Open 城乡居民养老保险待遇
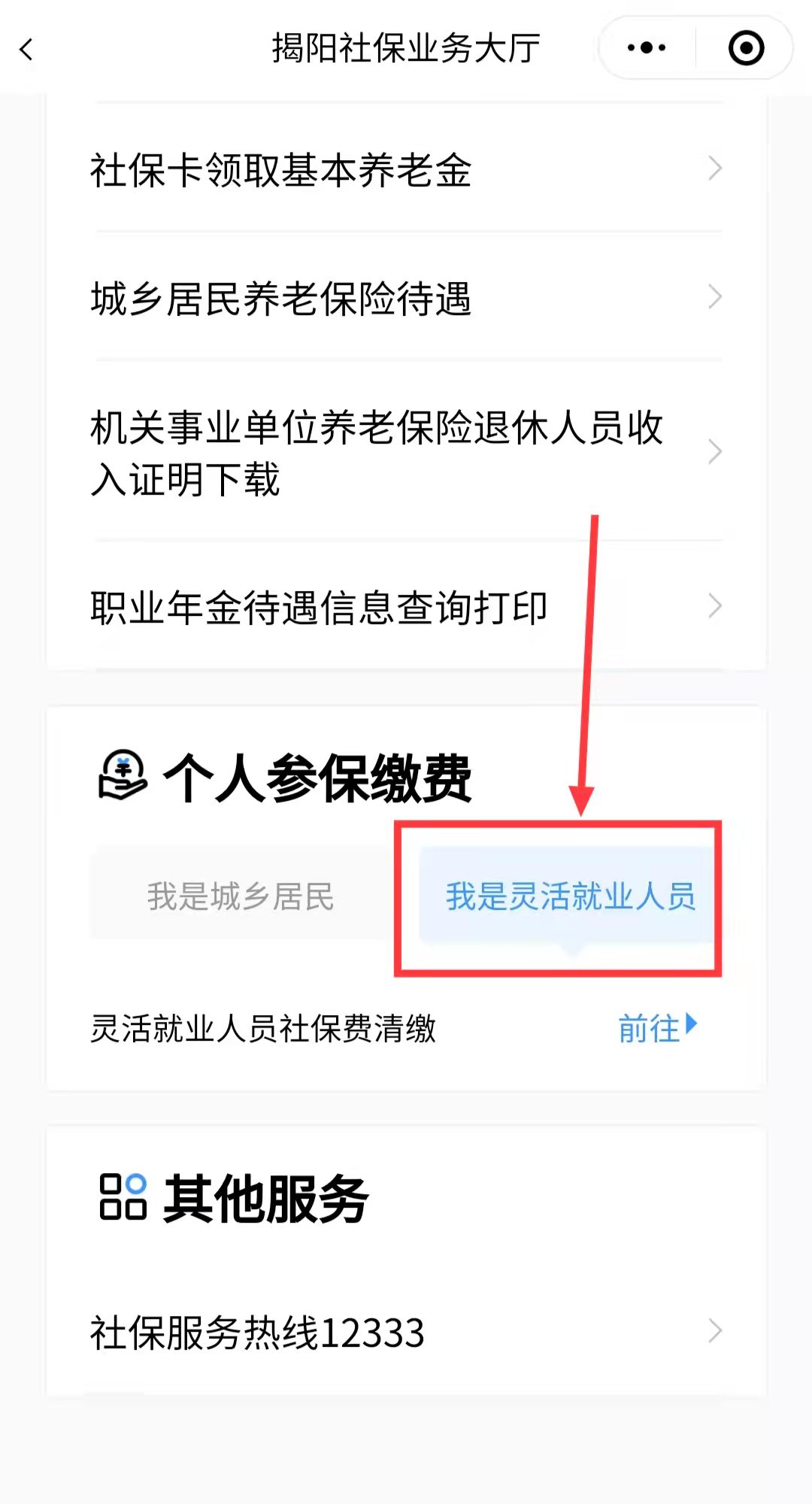 406,298
